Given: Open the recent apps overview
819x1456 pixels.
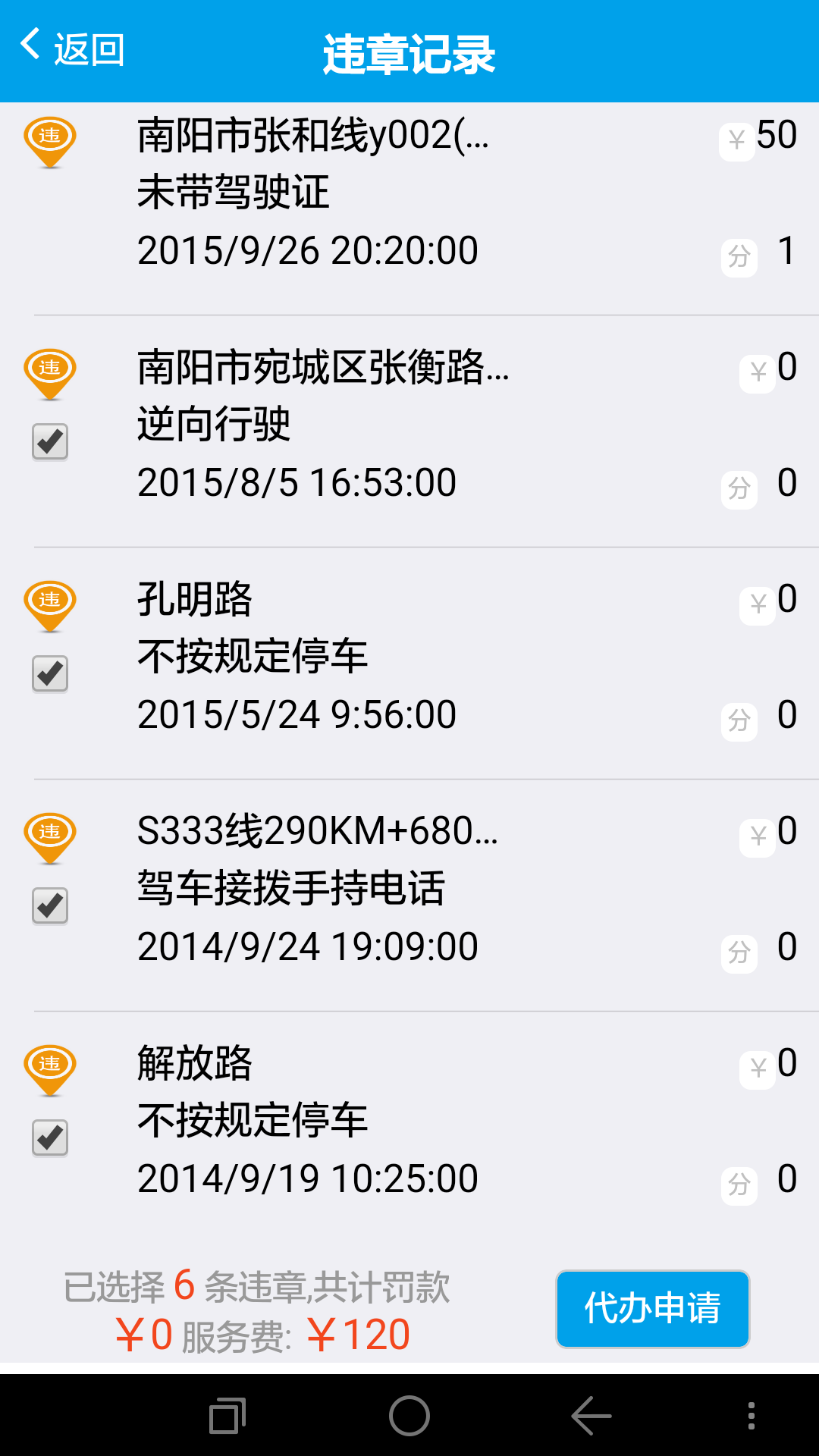Looking at the screenshot, I should pyautogui.click(x=227, y=1416).
